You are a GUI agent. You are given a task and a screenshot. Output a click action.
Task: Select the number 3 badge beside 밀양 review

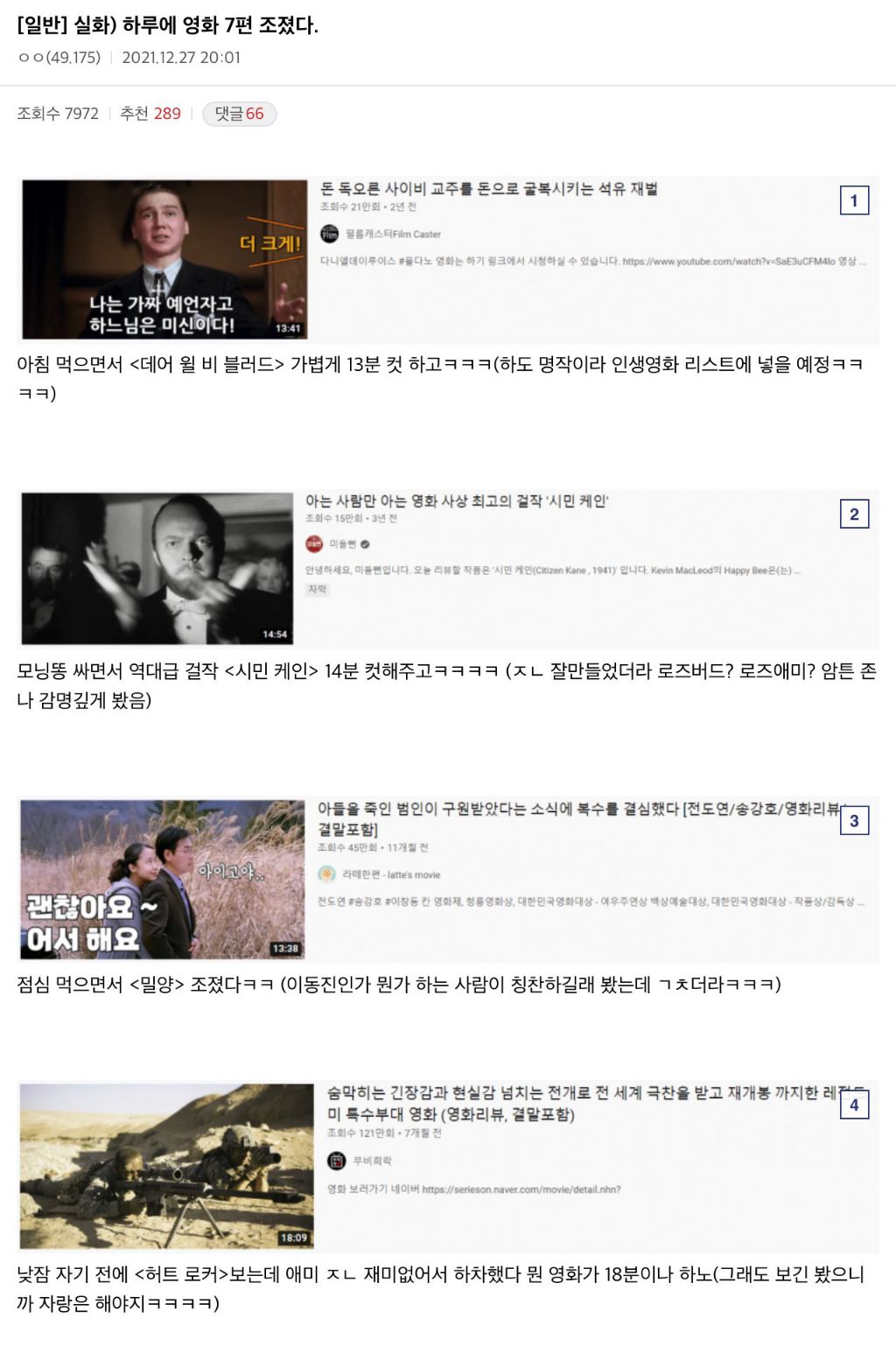coord(854,821)
